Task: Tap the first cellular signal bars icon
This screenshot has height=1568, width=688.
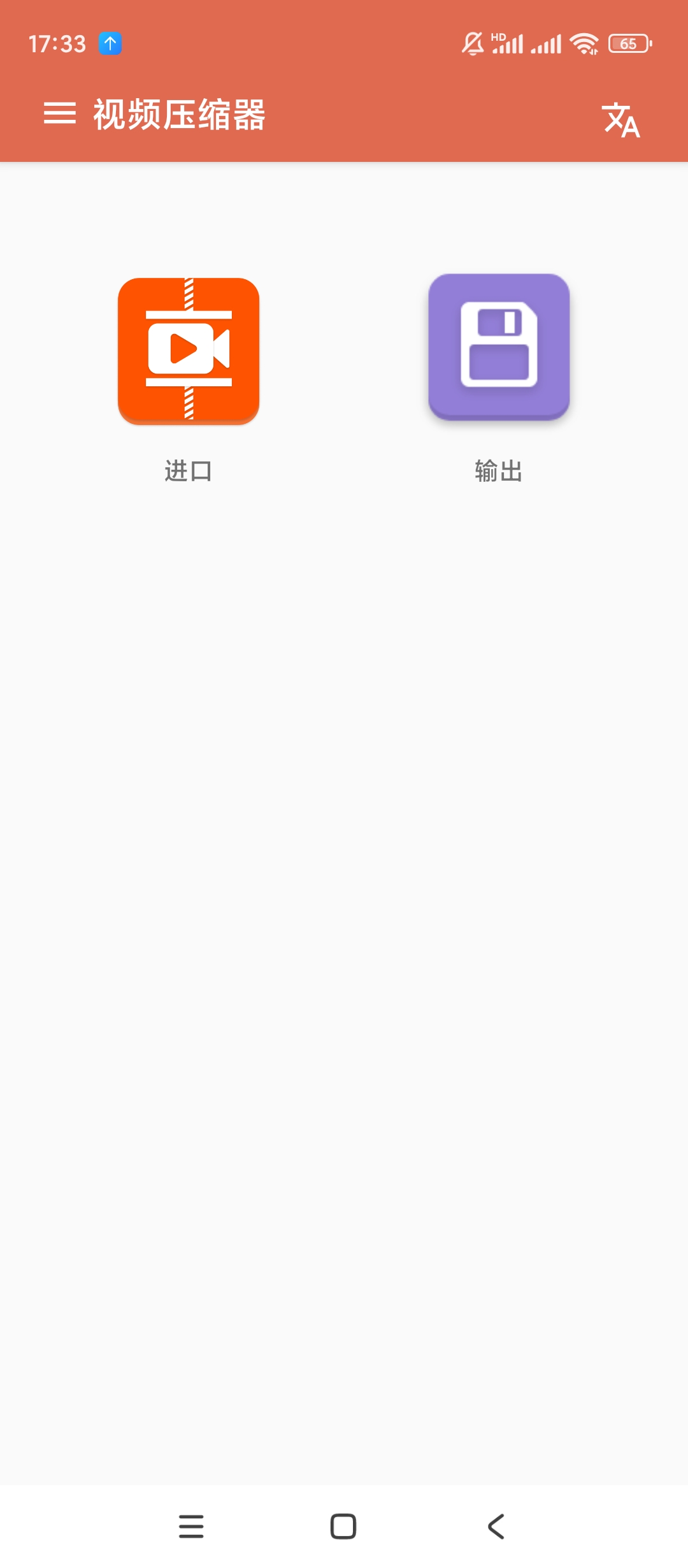Action: [510, 45]
